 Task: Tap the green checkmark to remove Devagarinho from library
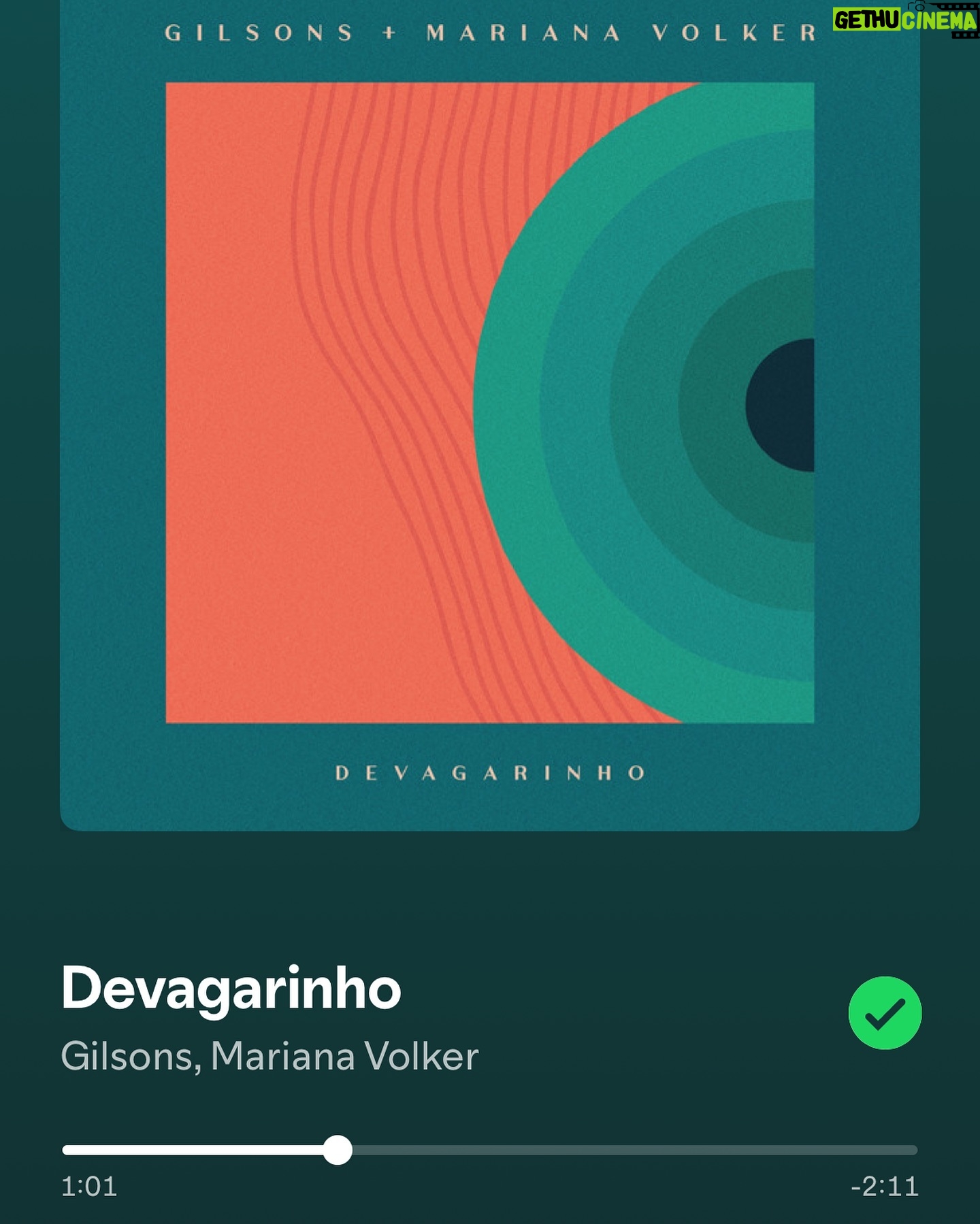pos(885,1013)
